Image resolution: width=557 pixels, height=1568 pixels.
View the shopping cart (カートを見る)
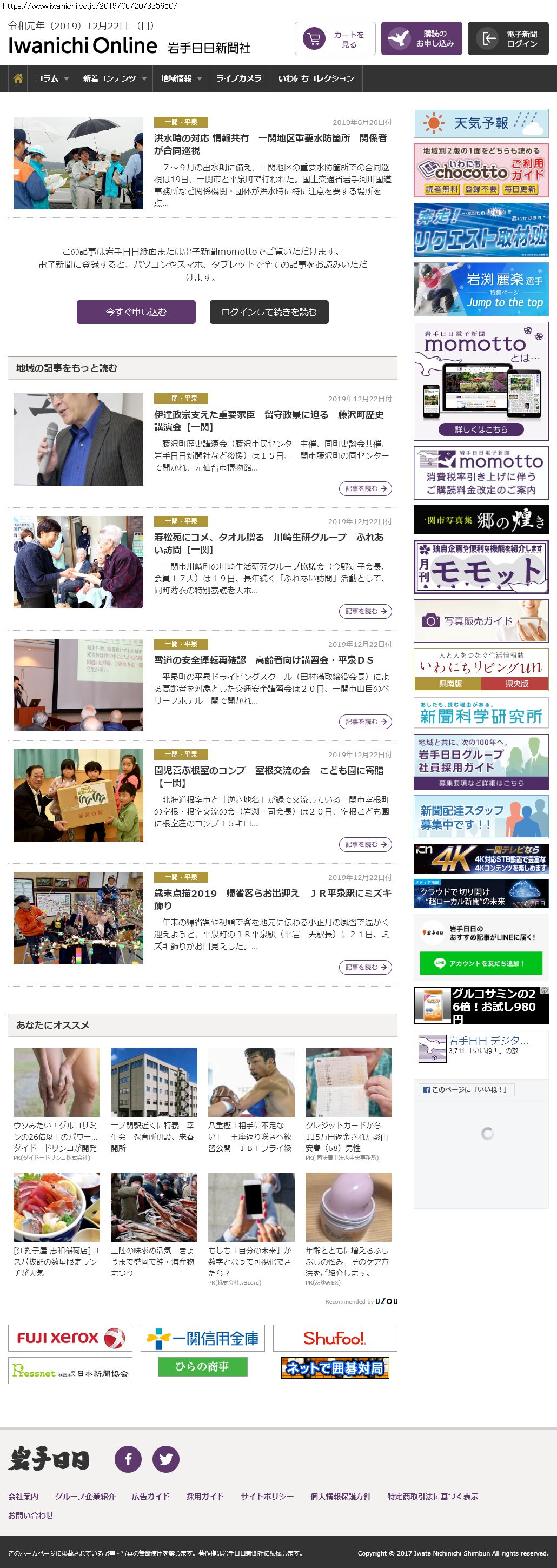point(335,39)
